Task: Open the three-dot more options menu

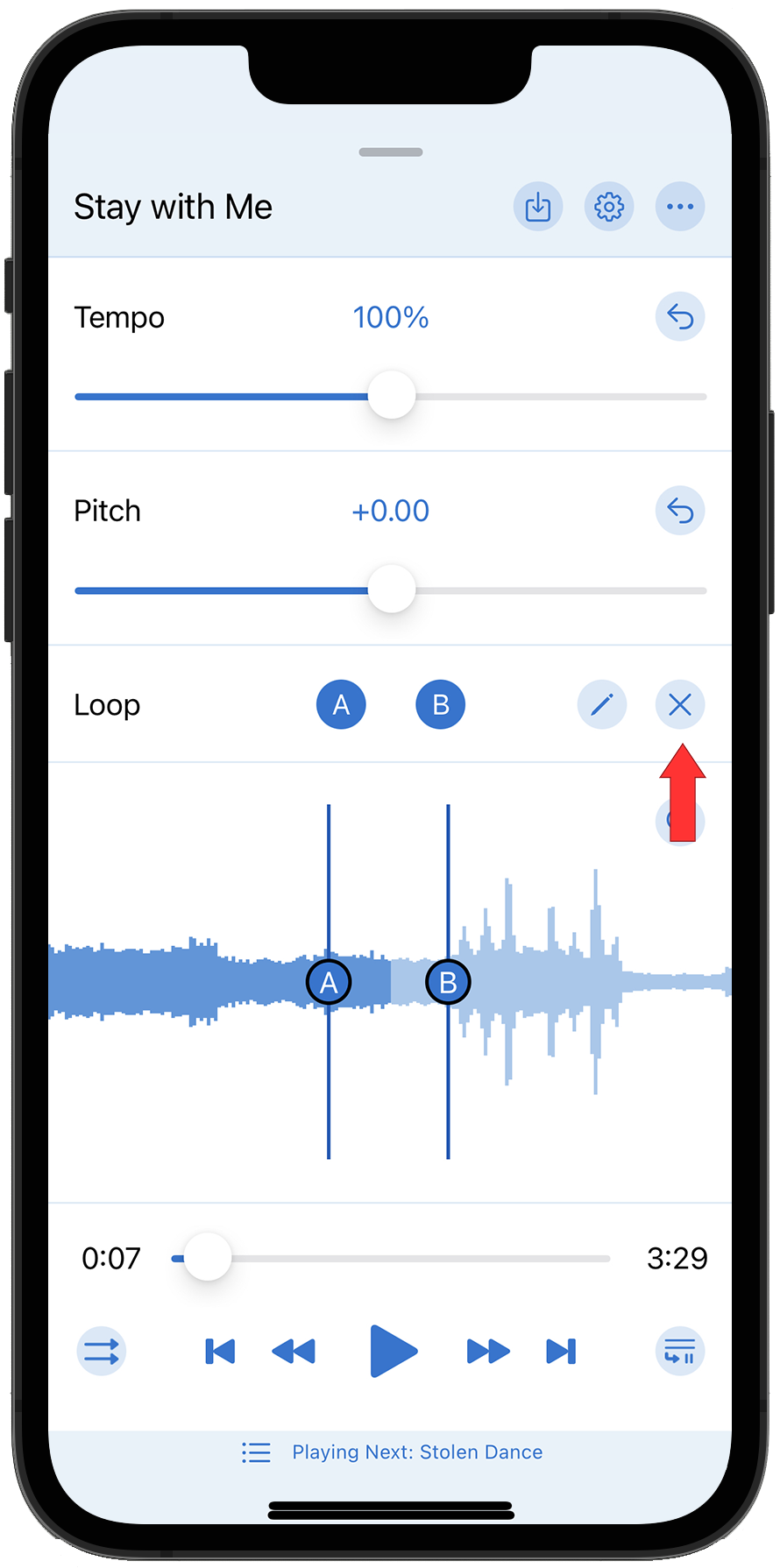Action: point(680,208)
